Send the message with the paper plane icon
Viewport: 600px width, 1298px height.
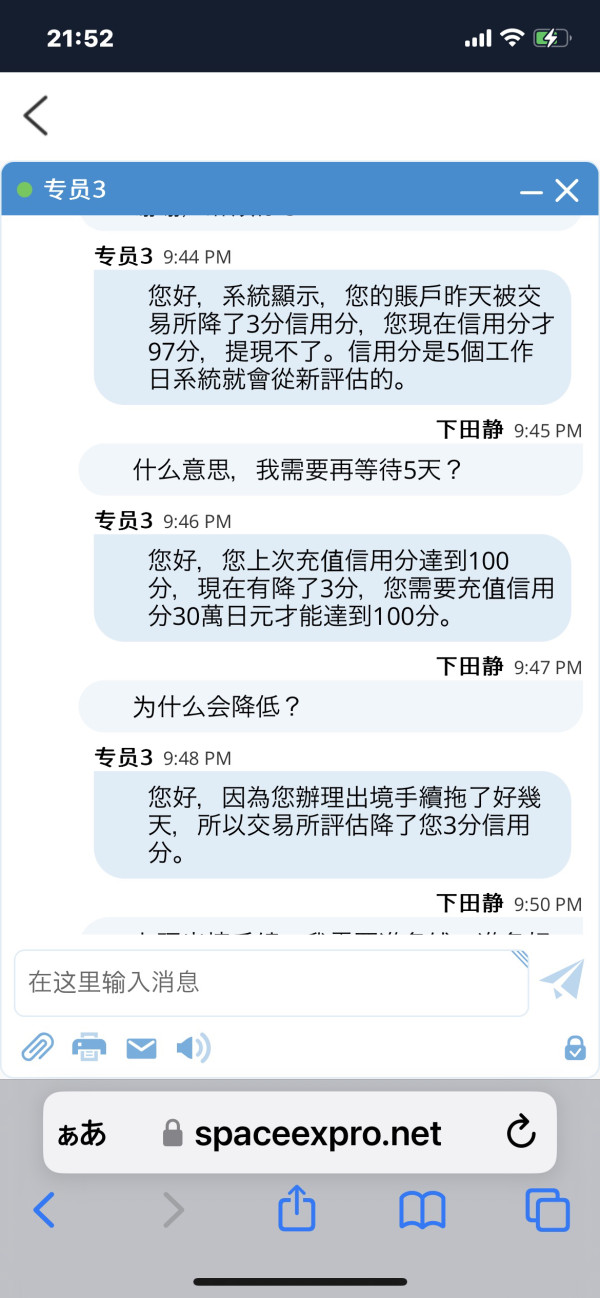coord(561,980)
